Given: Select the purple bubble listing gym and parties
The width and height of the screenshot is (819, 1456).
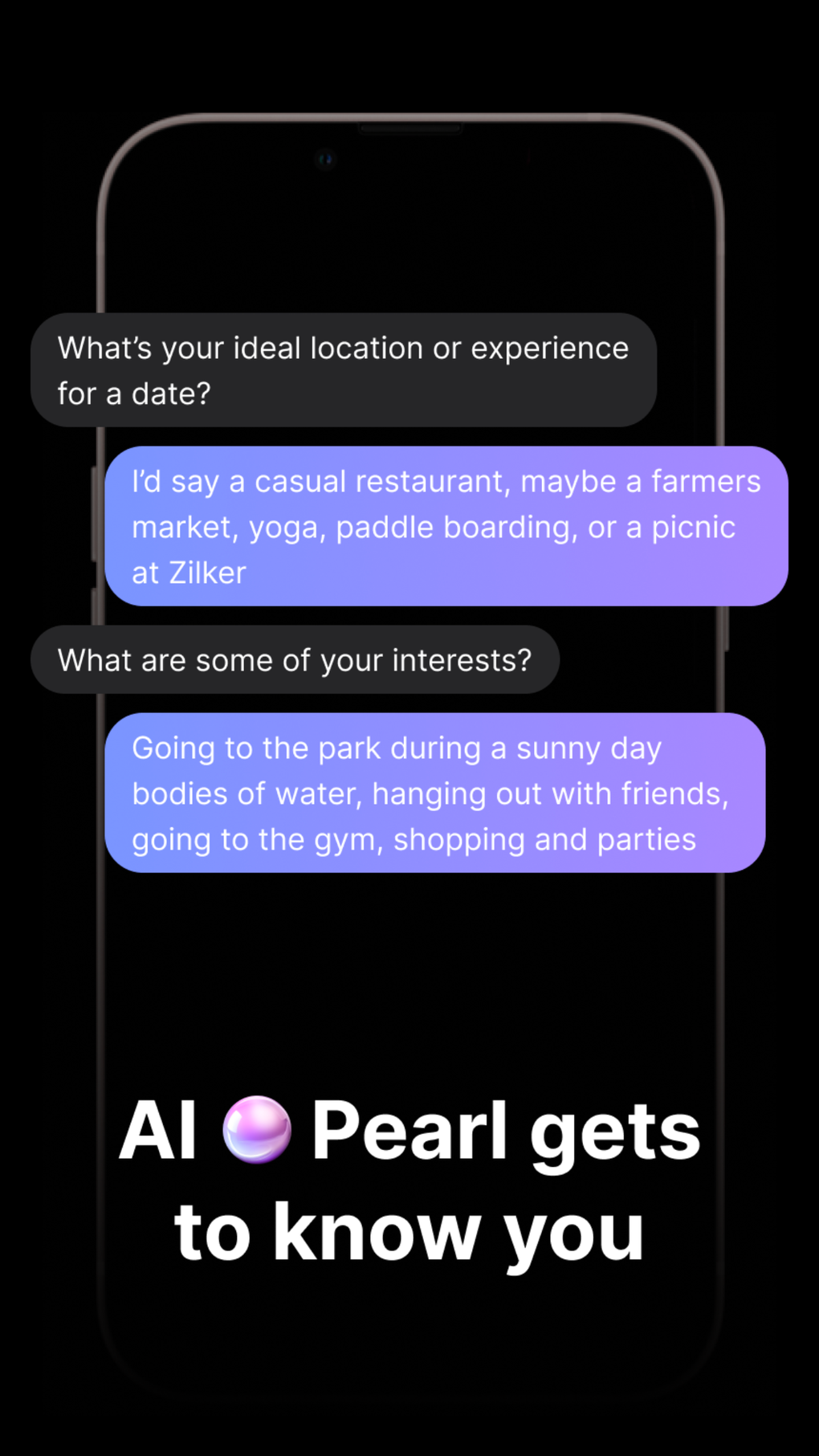Looking at the screenshot, I should pos(436,793).
